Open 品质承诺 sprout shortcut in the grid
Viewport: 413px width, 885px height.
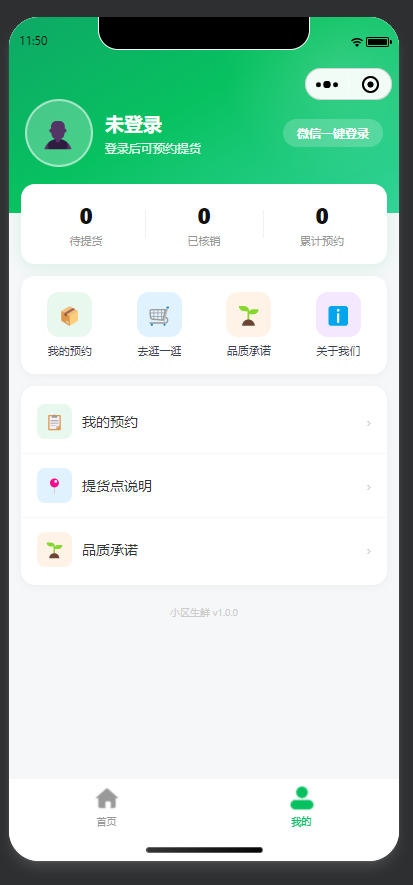click(248, 325)
